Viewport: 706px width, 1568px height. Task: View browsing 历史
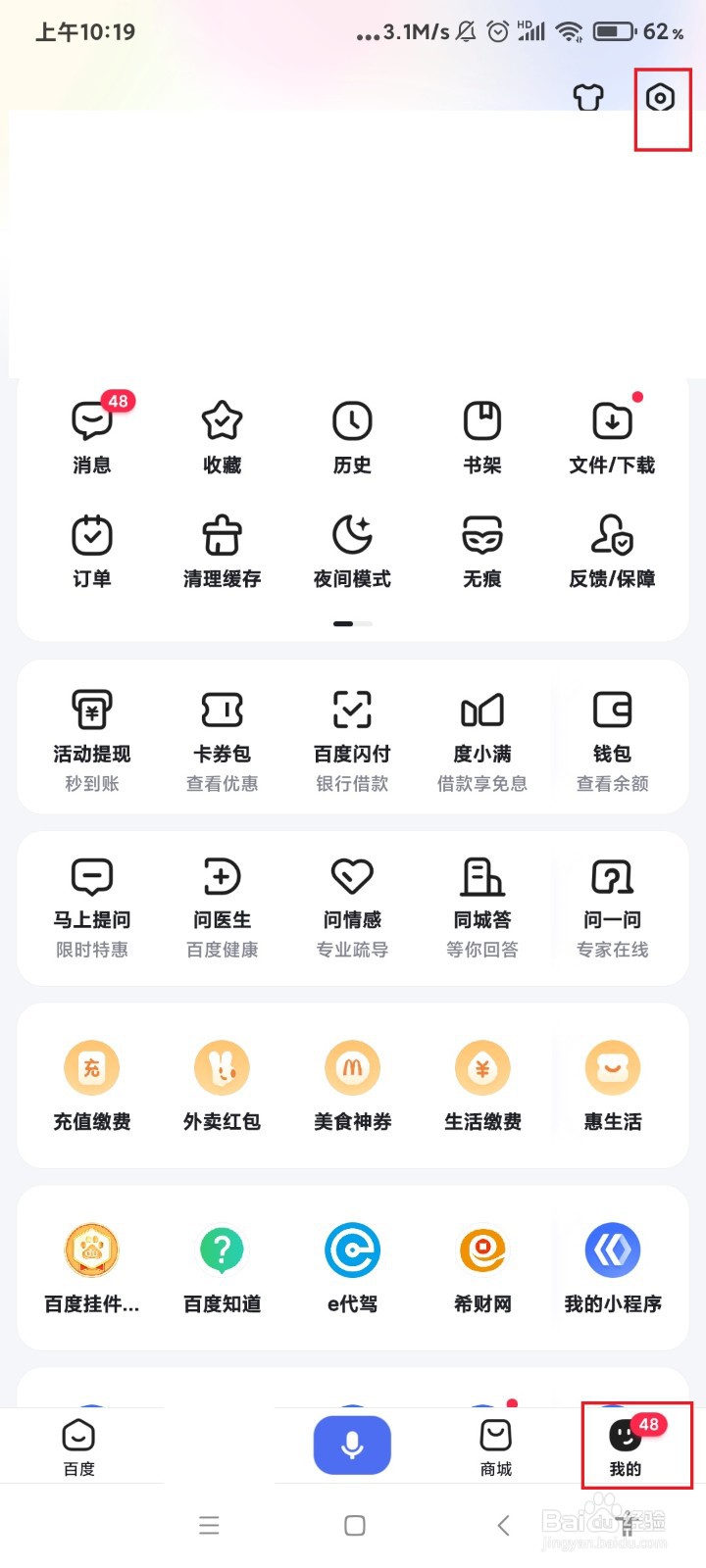(x=352, y=436)
